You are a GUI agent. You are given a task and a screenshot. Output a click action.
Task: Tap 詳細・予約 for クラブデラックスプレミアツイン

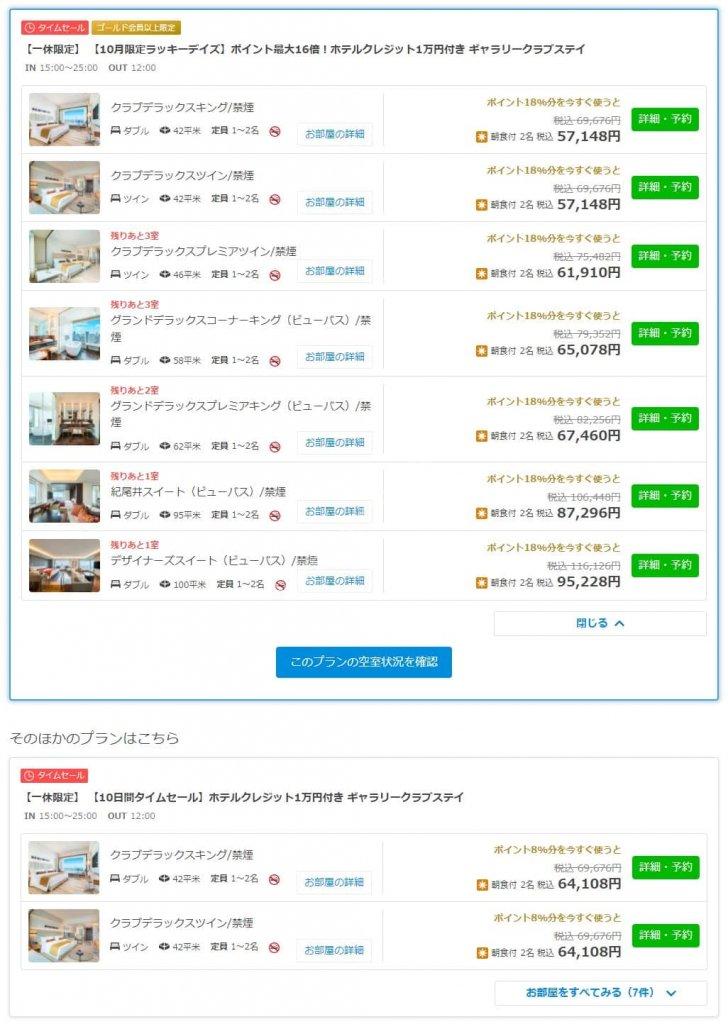(x=664, y=256)
